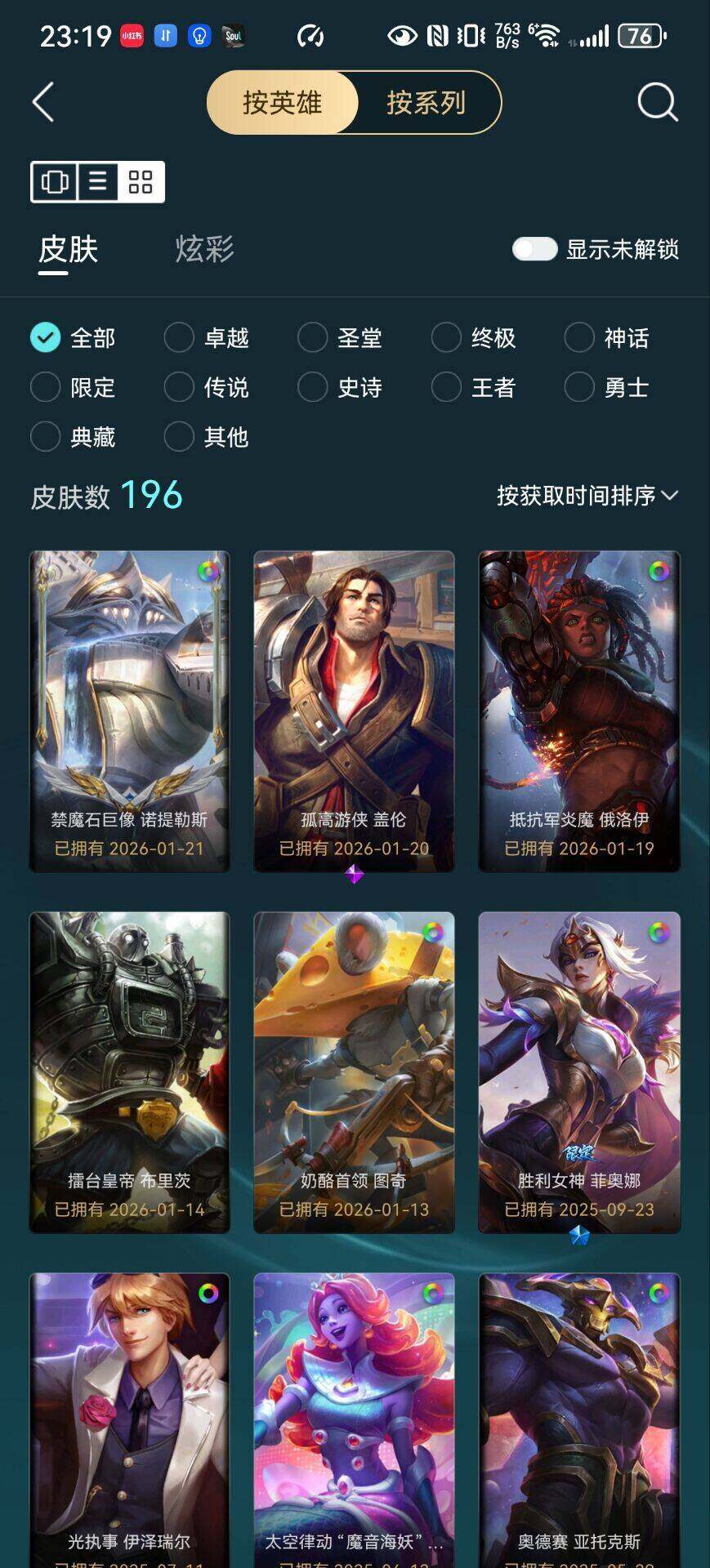View the 孤高游侠 盖伦 skin
Image resolution: width=710 pixels, height=1568 pixels.
coord(354,710)
